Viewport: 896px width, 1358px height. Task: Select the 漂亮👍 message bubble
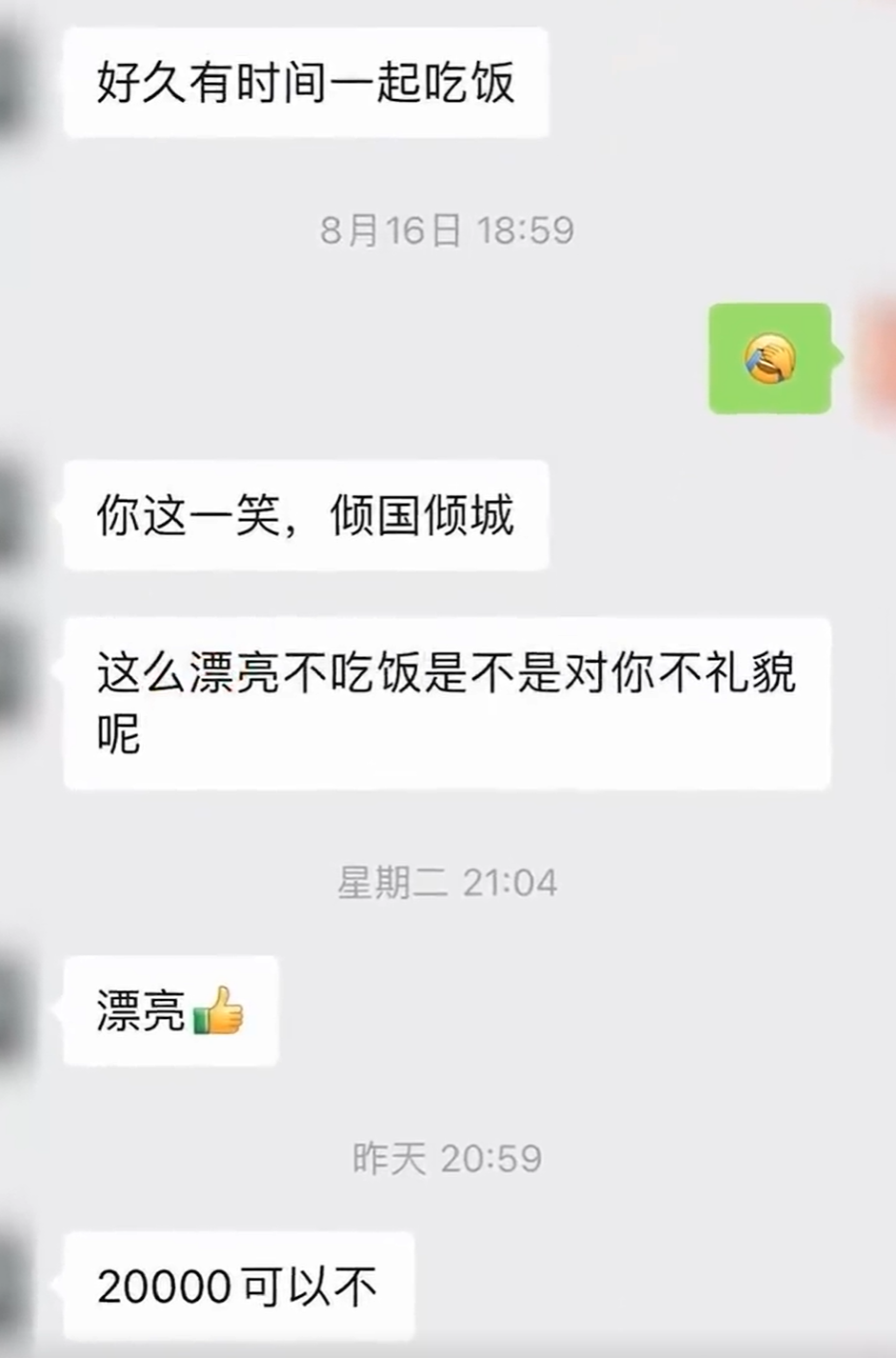click(169, 1009)
